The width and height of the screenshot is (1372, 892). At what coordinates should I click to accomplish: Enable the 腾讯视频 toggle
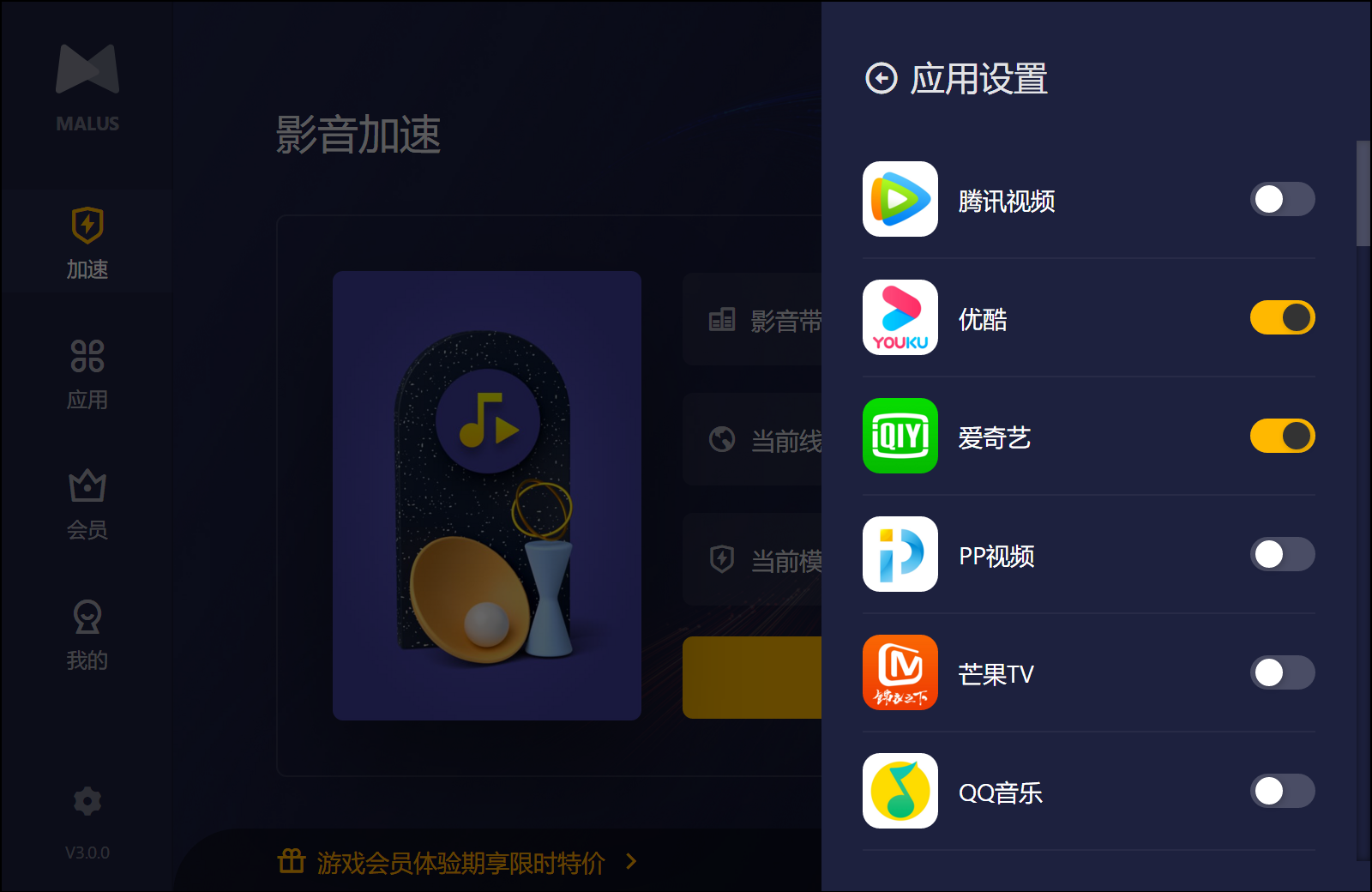click(x=1282, y=199)
